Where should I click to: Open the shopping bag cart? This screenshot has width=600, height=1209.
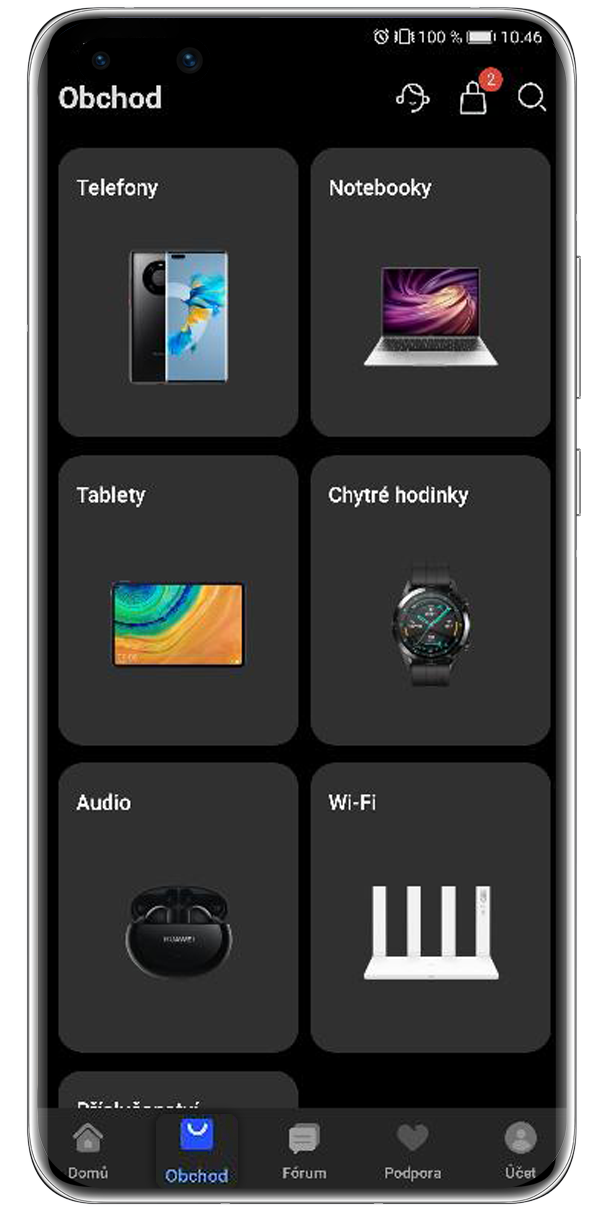click(473, 97)
